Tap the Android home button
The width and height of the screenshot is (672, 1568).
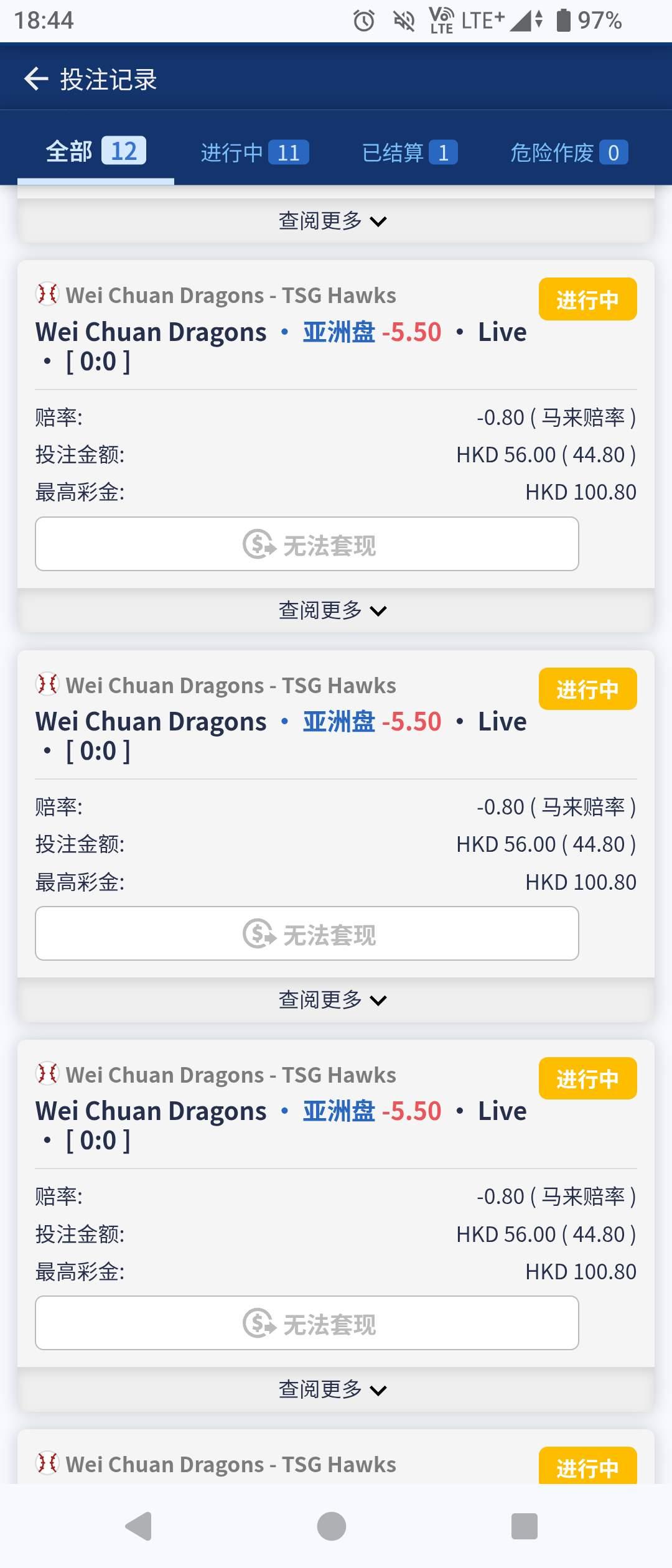click(332, 1526)
